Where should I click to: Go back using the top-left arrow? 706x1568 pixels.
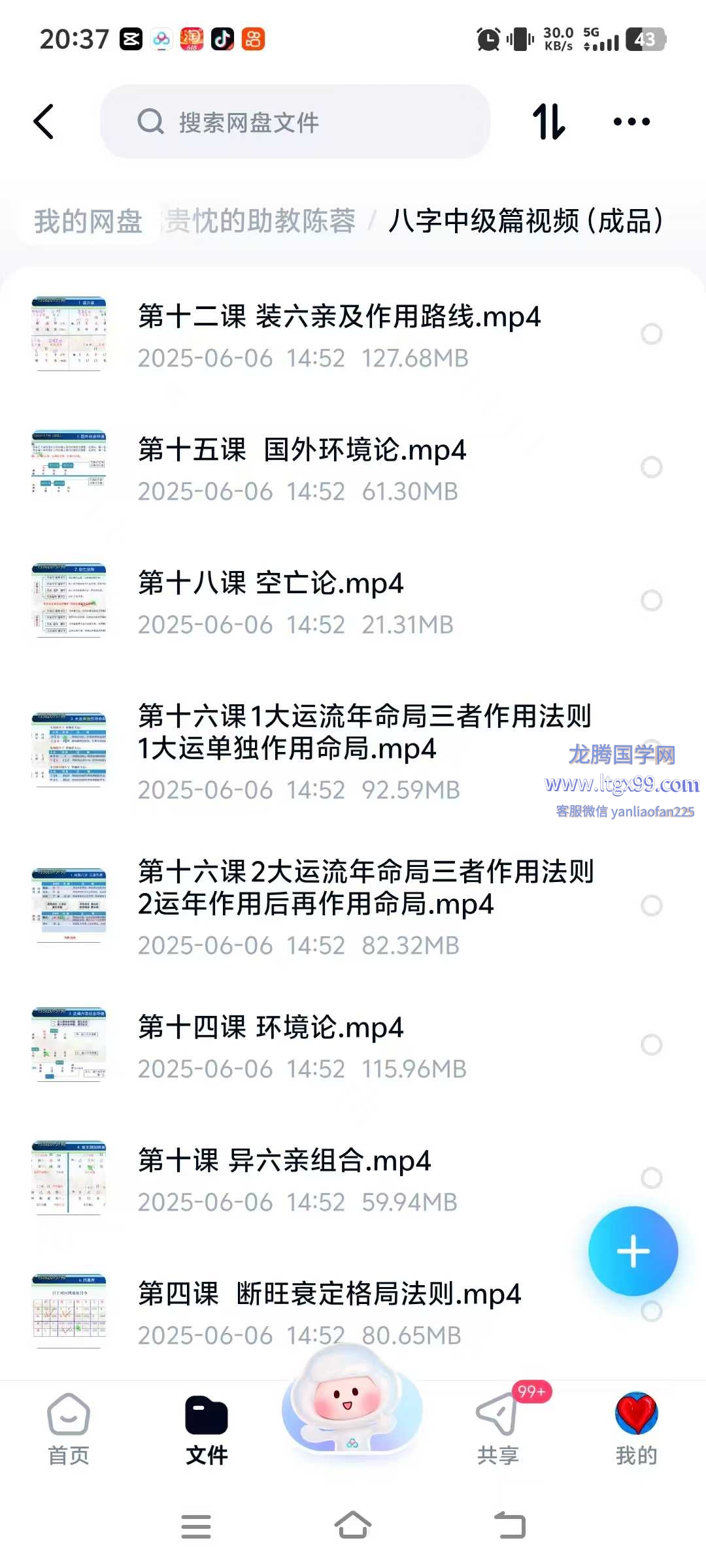44,122
